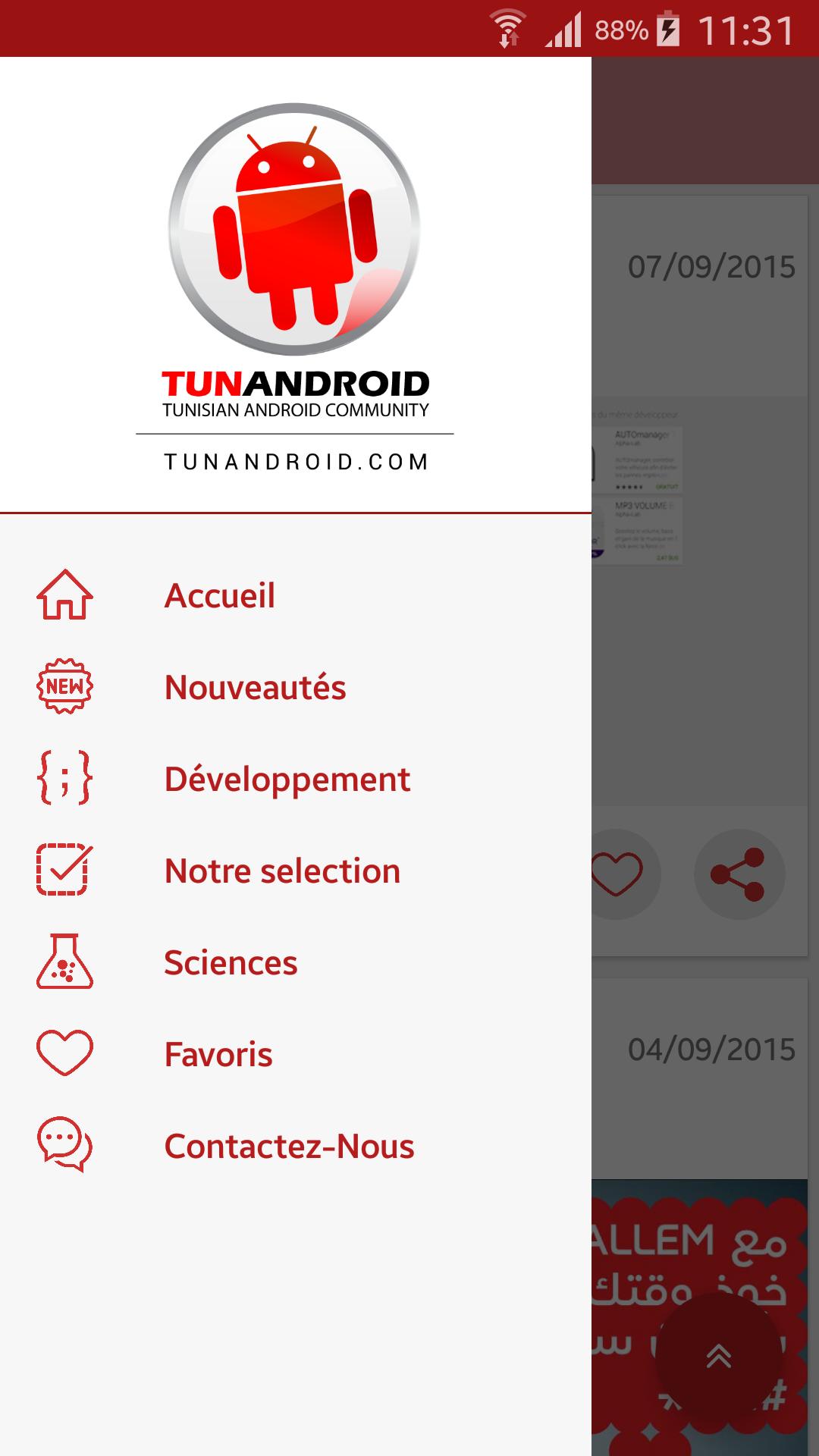Select the code braces icon for Développement
The height and width of the screenshot is (1456, 819).
(64, 780)
